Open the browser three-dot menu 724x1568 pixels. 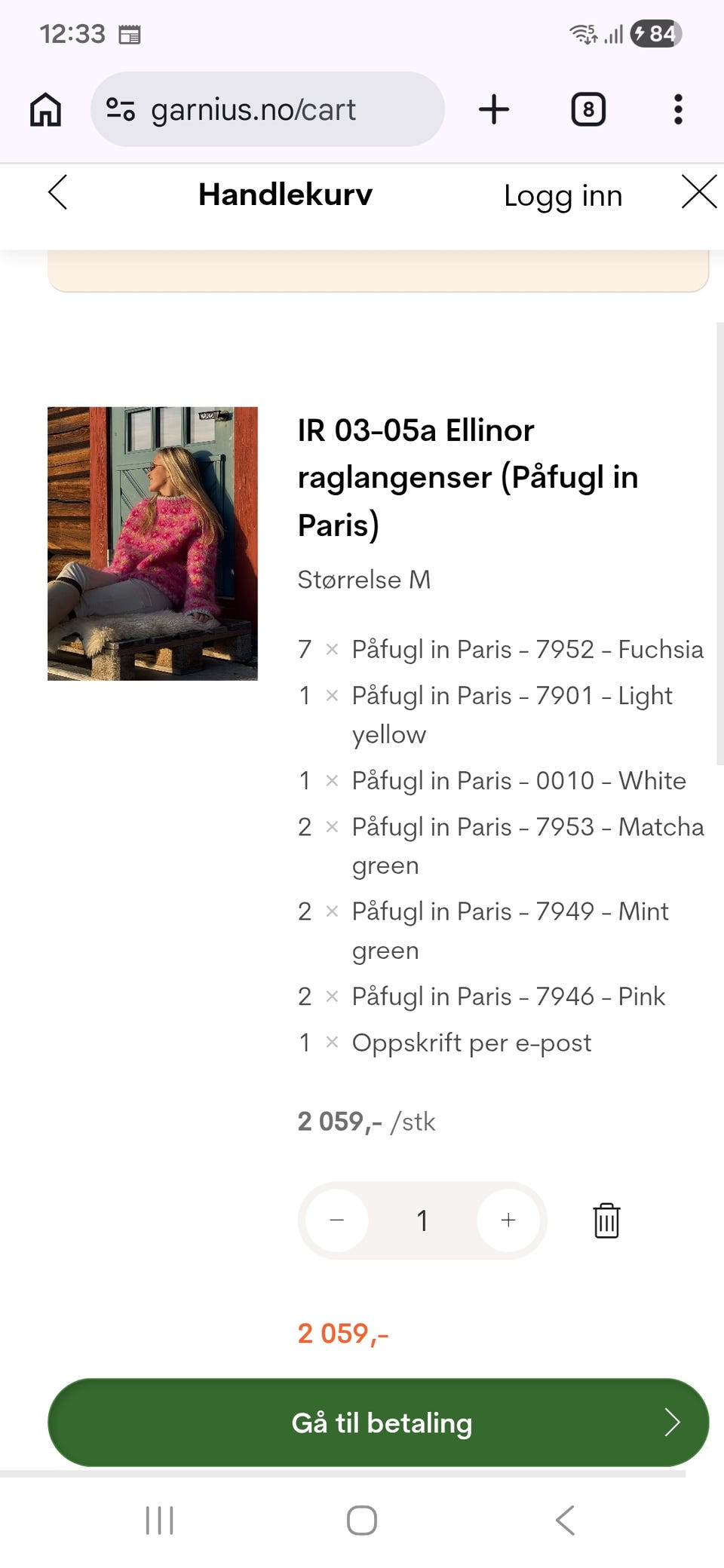(x=678, y=109)
